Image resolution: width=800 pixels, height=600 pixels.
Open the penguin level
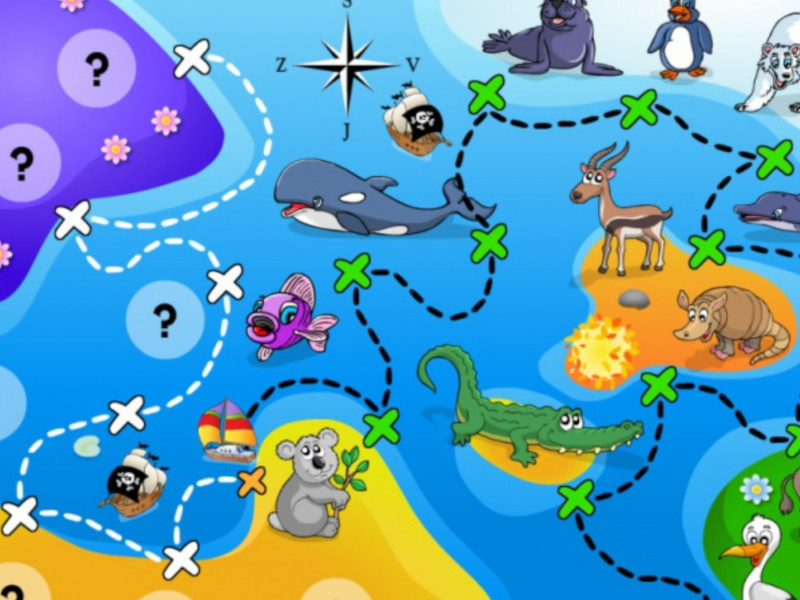click(x=680, y=38)
